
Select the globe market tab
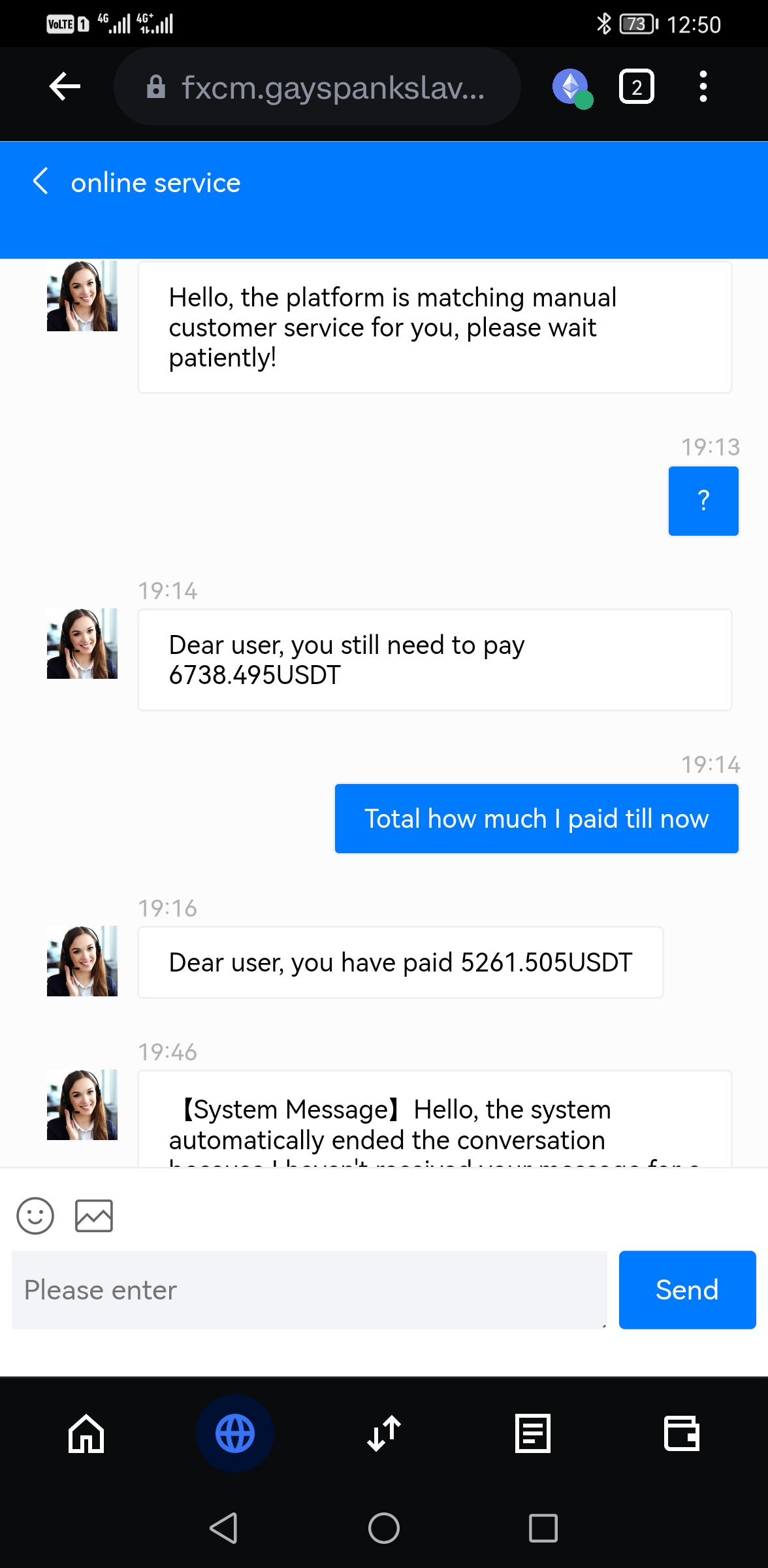click(x=235, y=1433)
